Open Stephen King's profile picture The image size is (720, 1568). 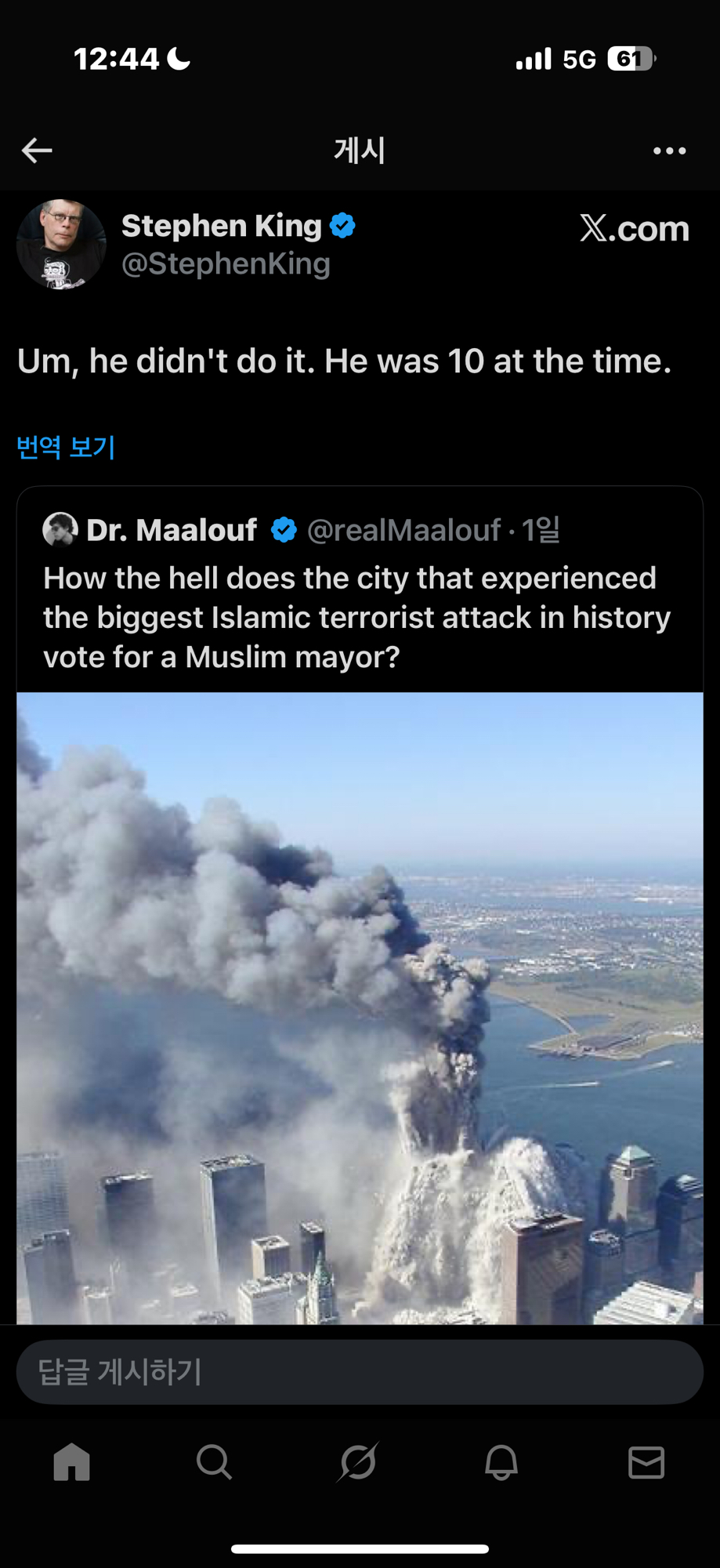tap(61, 245)
